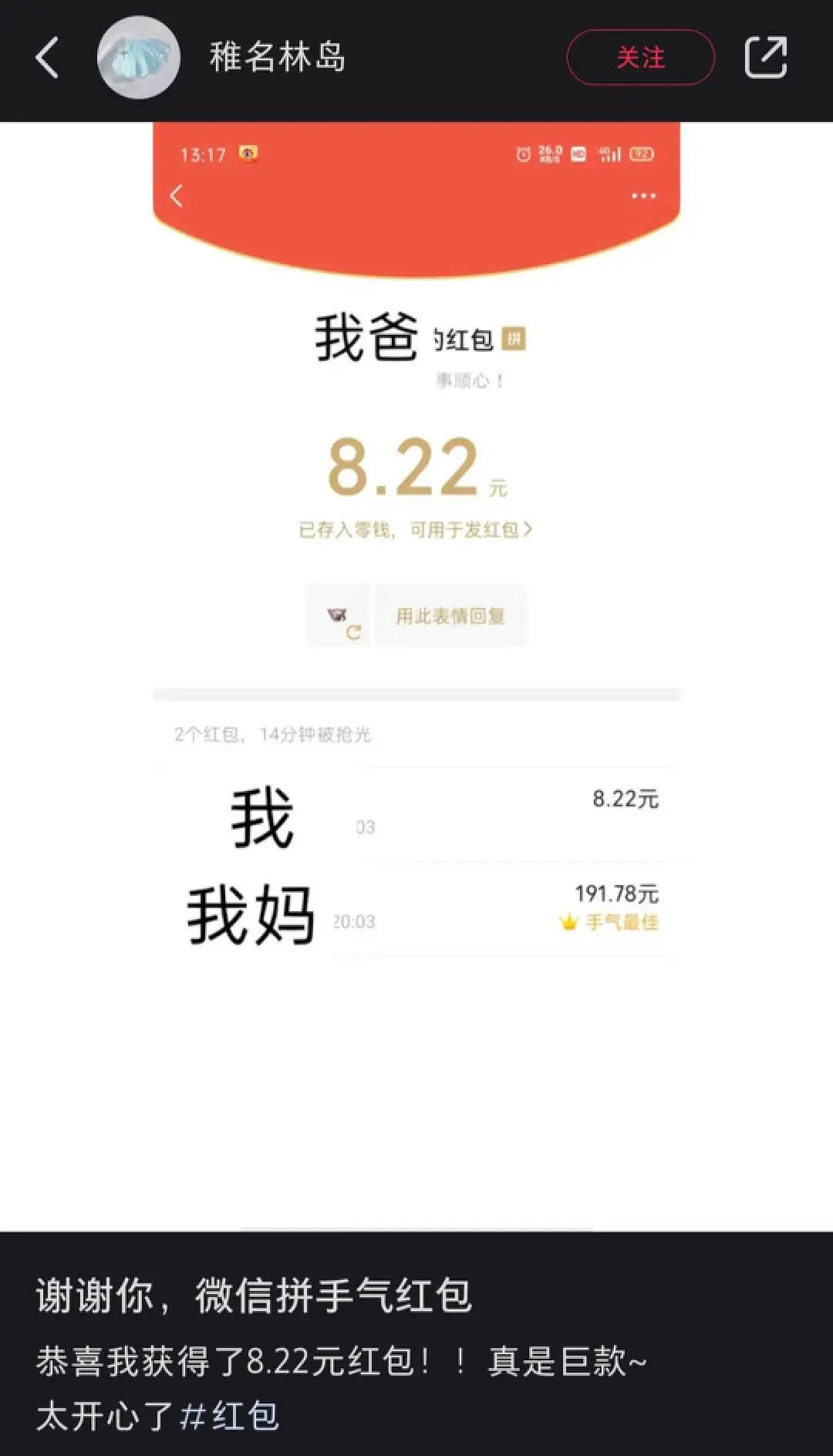
Task: Open the #红包 hashtag
Action: click(x=229, y=1417)
